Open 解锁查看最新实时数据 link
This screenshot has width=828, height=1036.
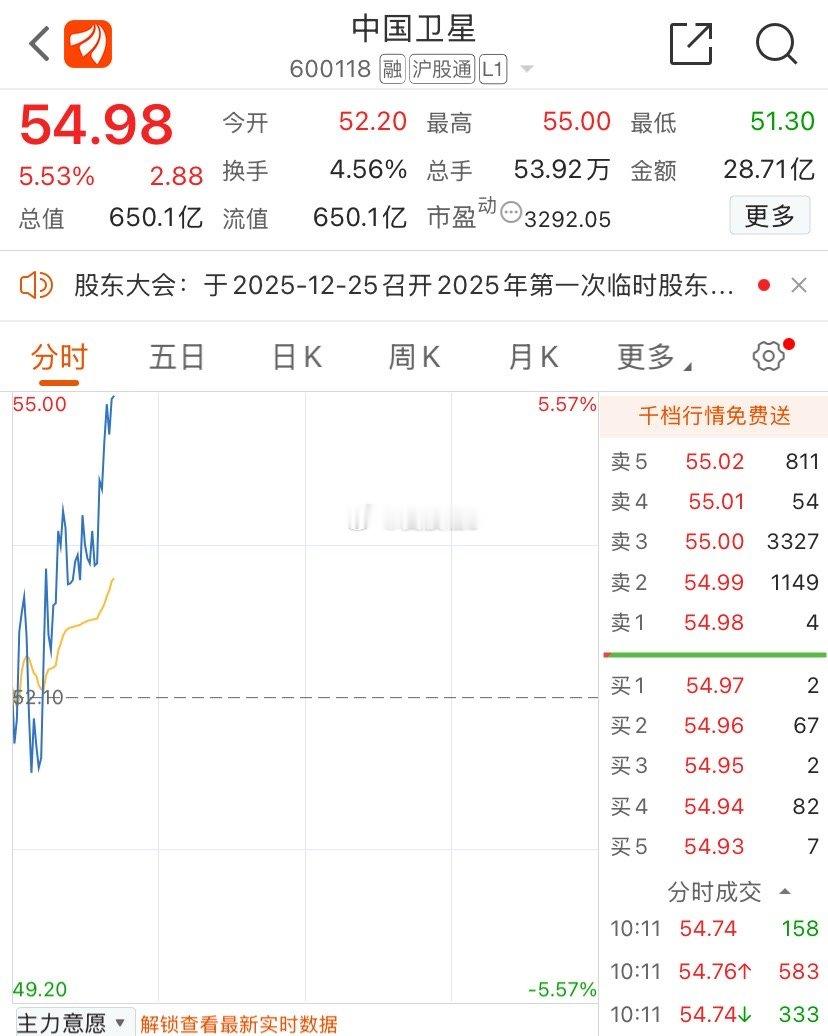tap(240, 1023)
